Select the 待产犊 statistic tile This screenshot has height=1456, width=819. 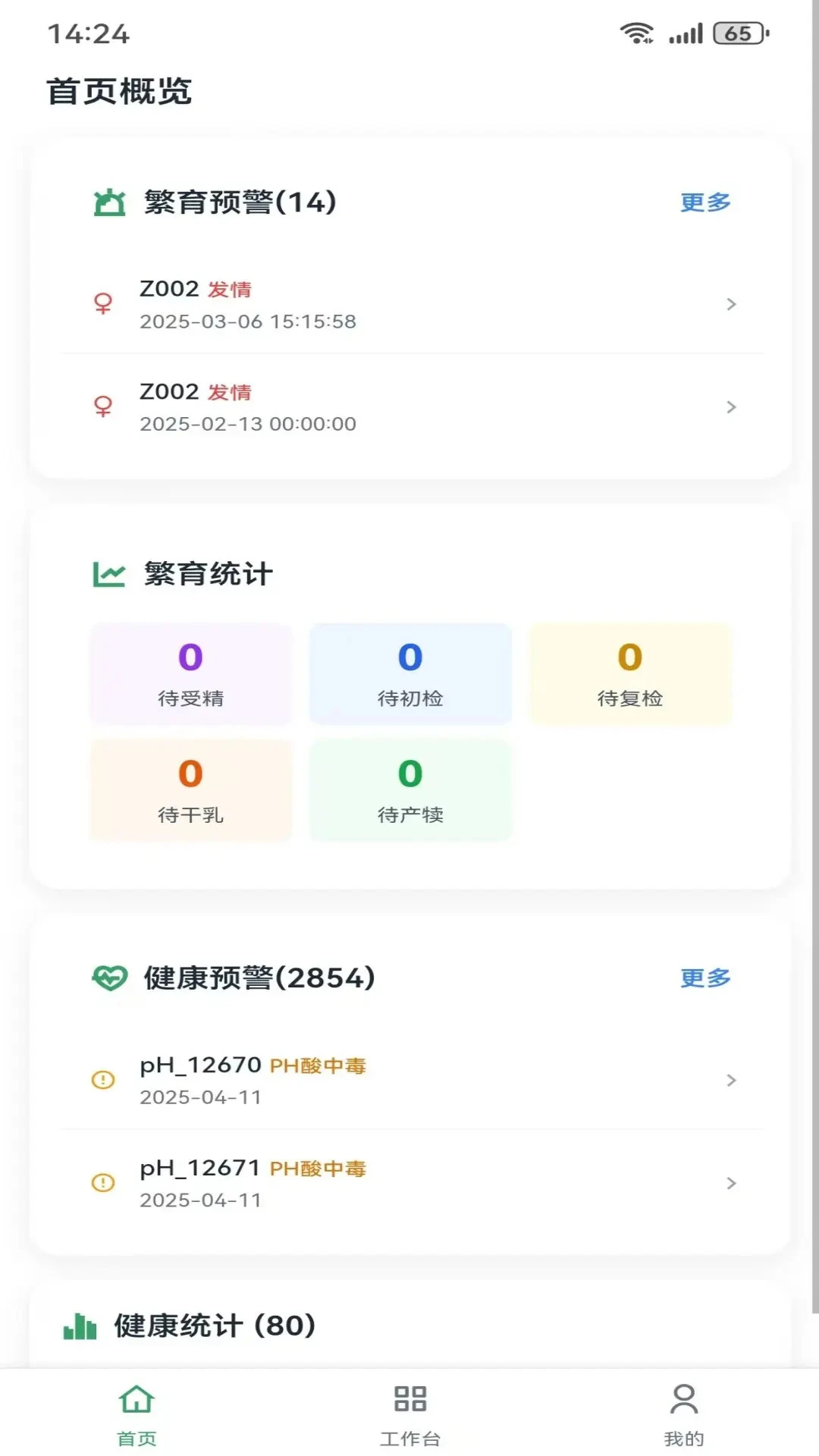click(410, 790)
